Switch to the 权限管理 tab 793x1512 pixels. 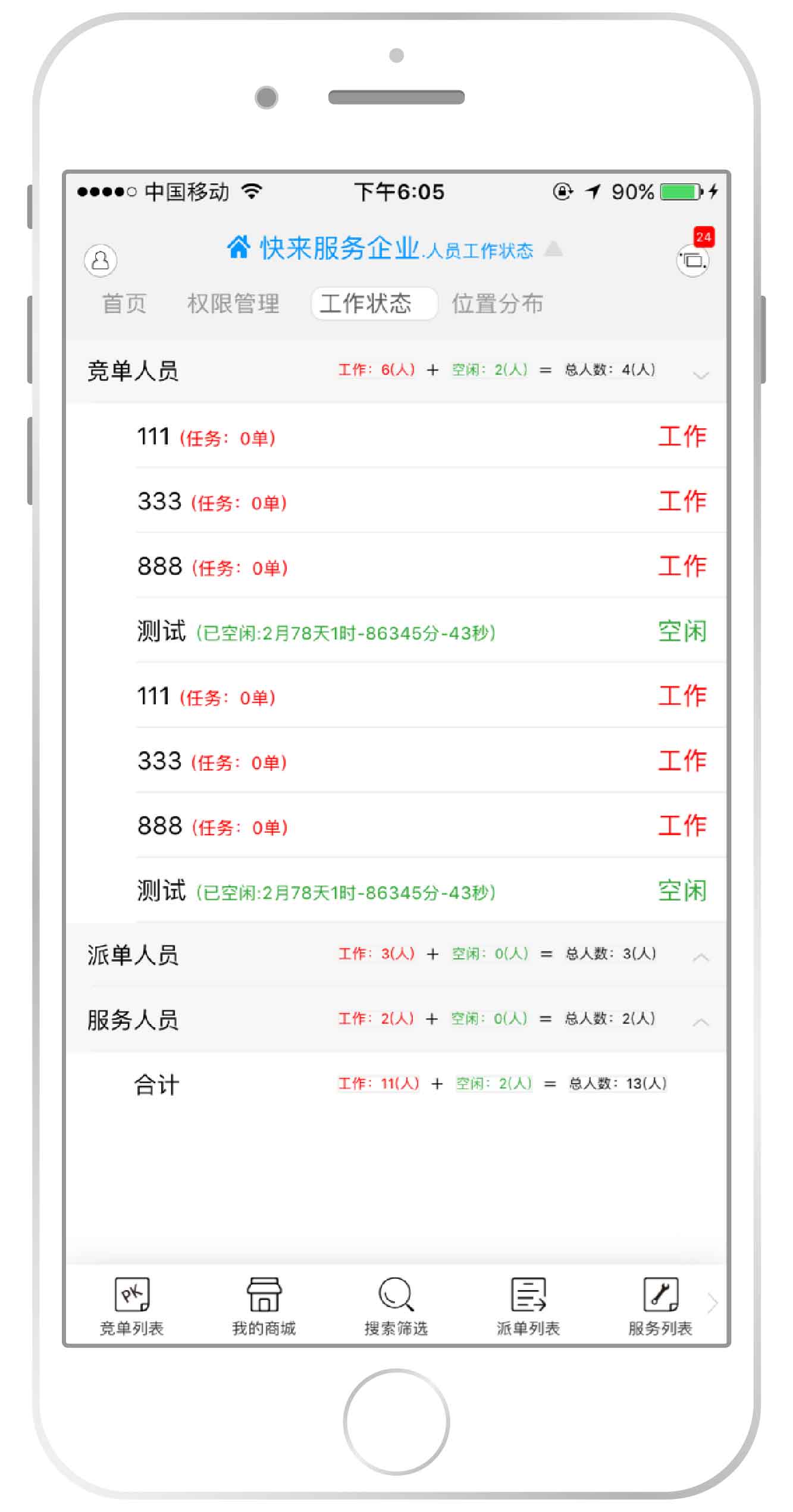point(233,303)
